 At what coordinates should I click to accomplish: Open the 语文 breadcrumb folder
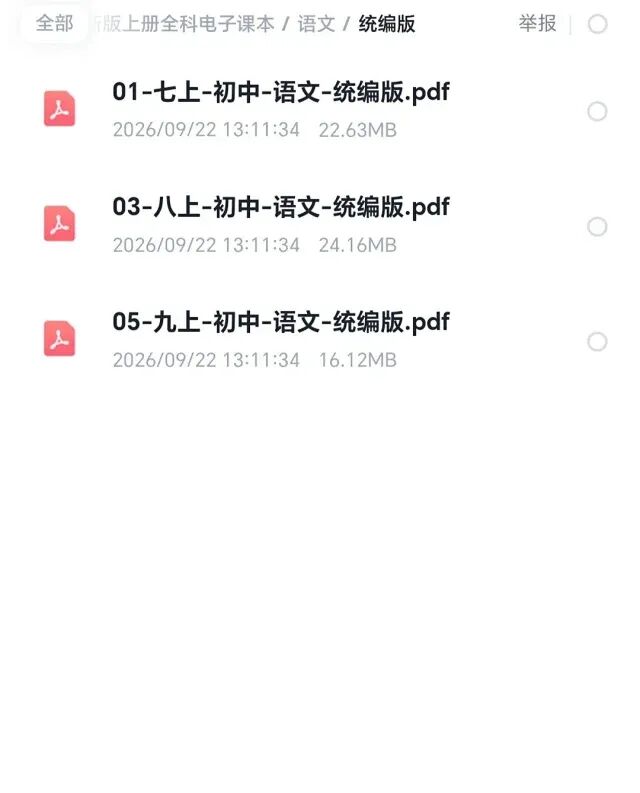tap(316, 24)
